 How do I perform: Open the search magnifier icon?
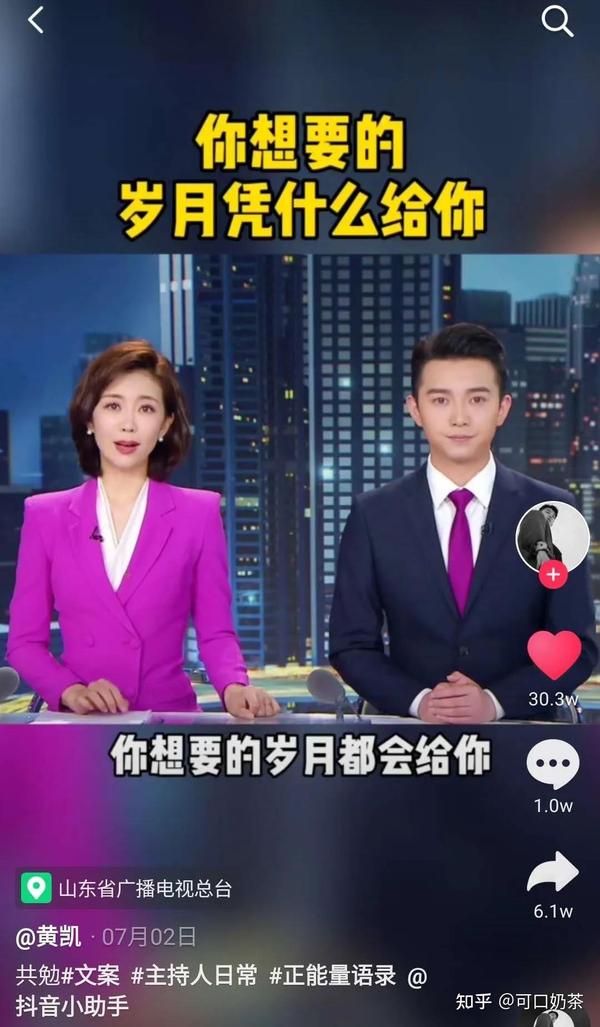[x=557, y=20]
